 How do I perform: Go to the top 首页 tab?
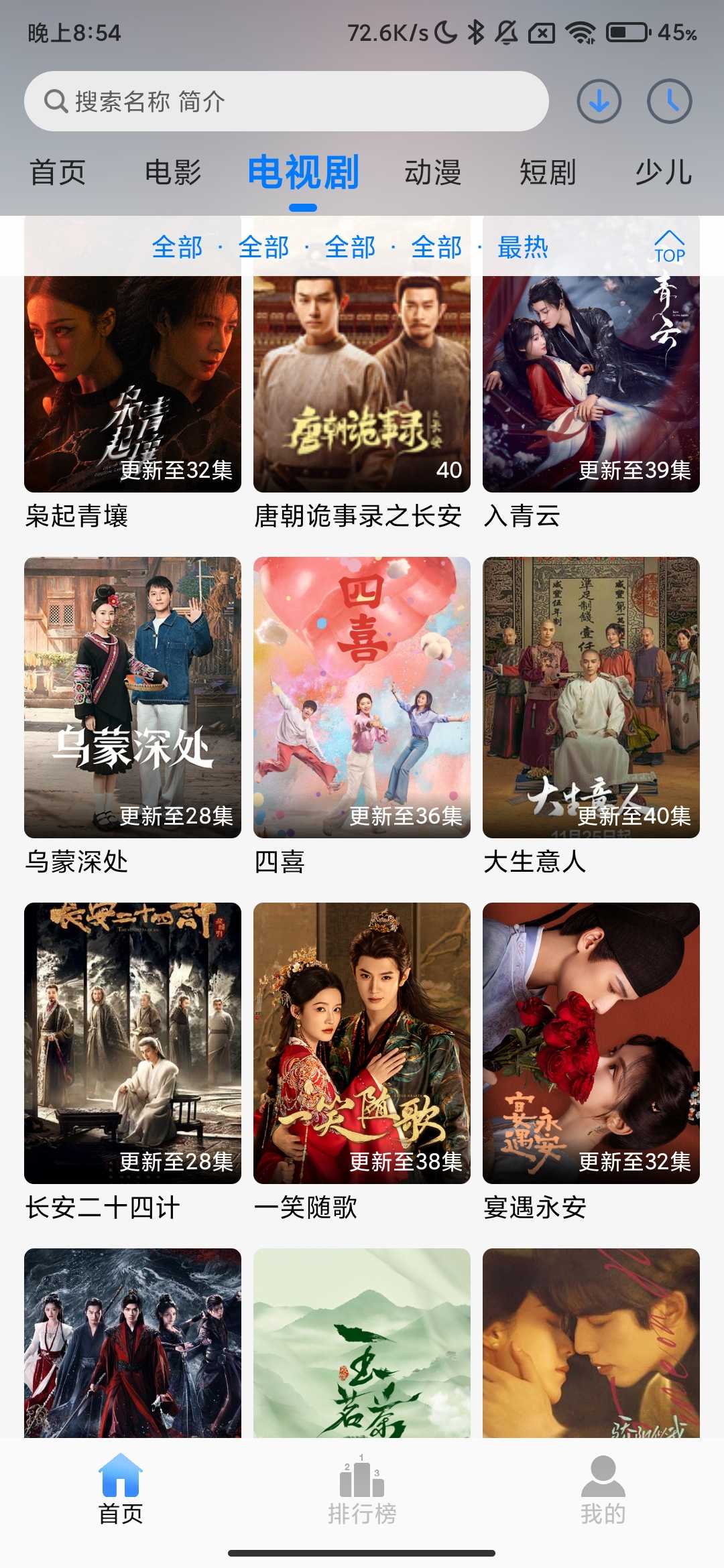[x=58, y=172]
